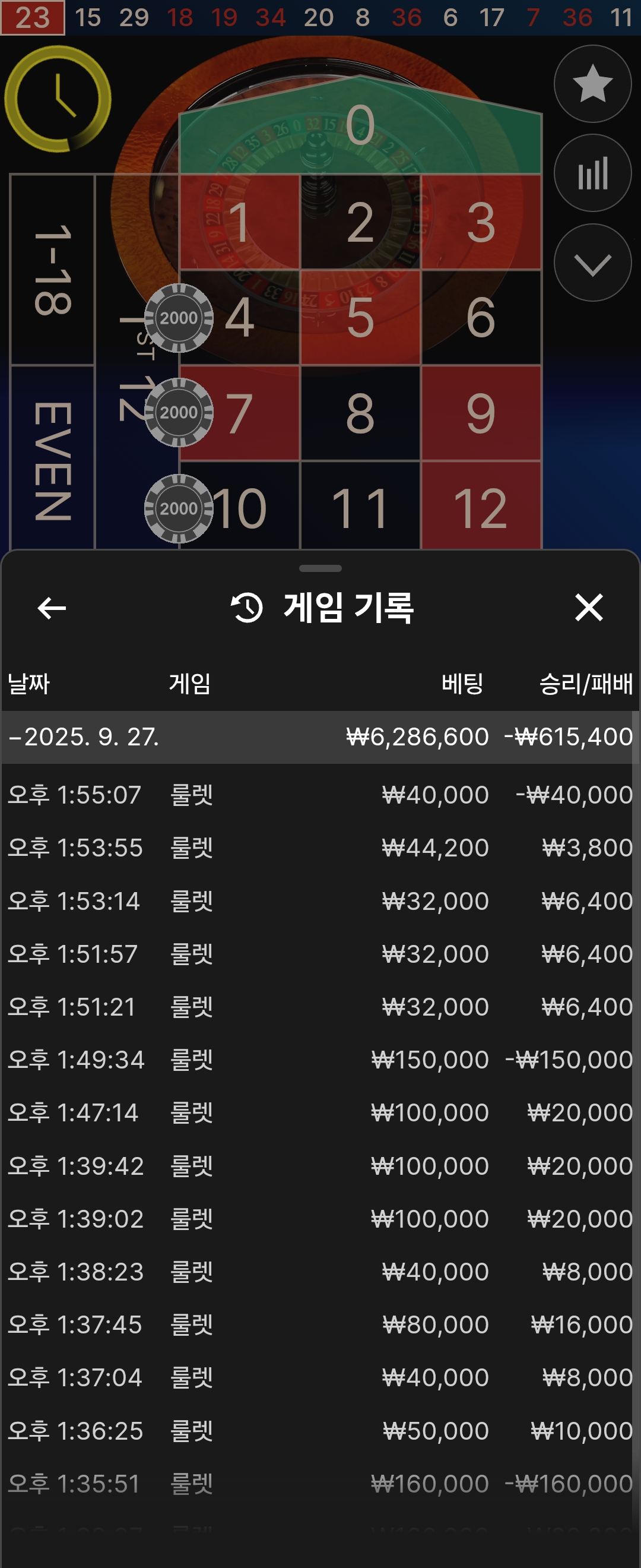The width and height of the screenshot is (641, 1568).
Task: Close the 게임 기록 panel
Action: (x=588, y=608)
